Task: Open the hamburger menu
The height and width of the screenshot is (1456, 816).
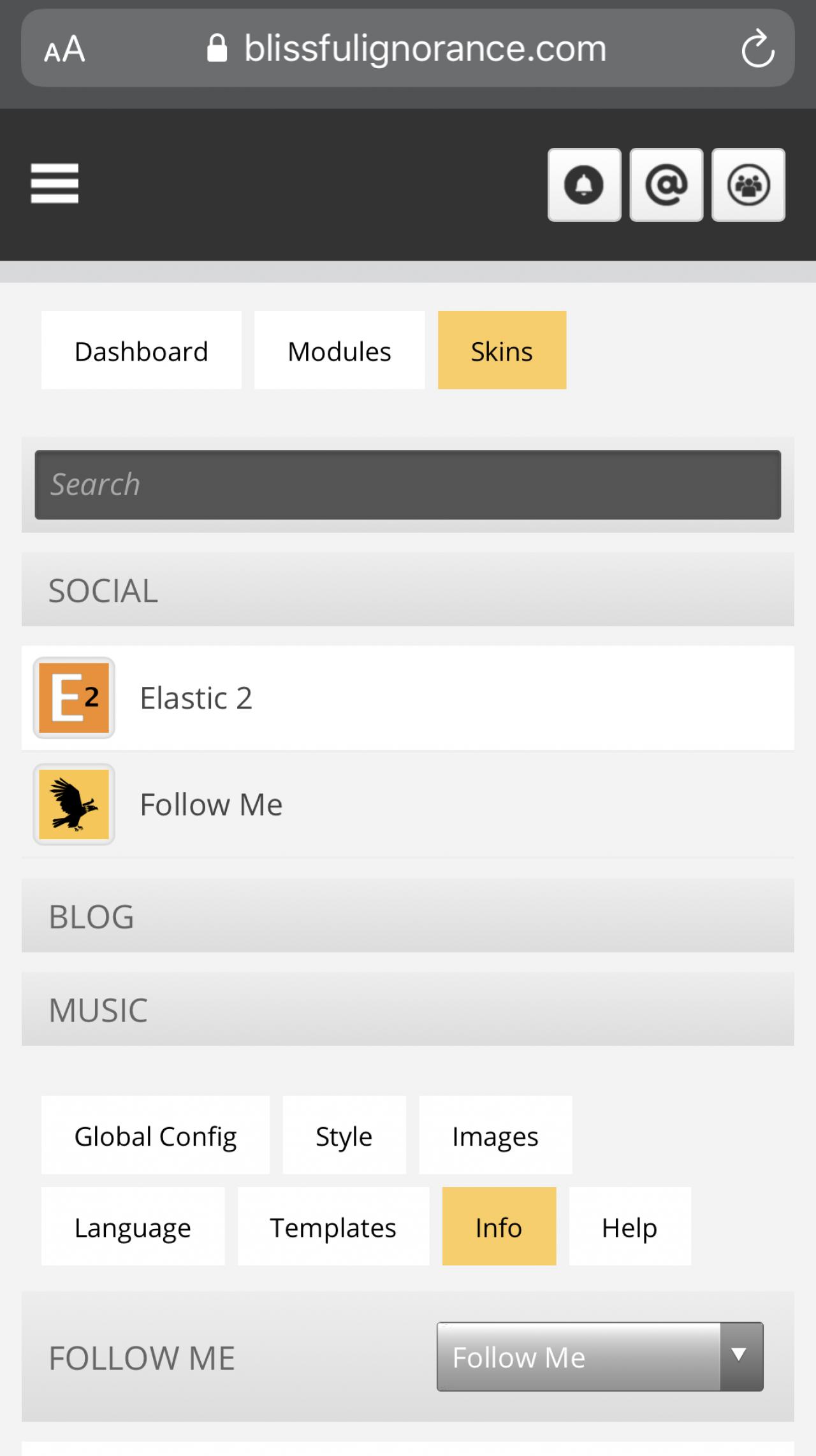Action: click(x=54, y=184)
